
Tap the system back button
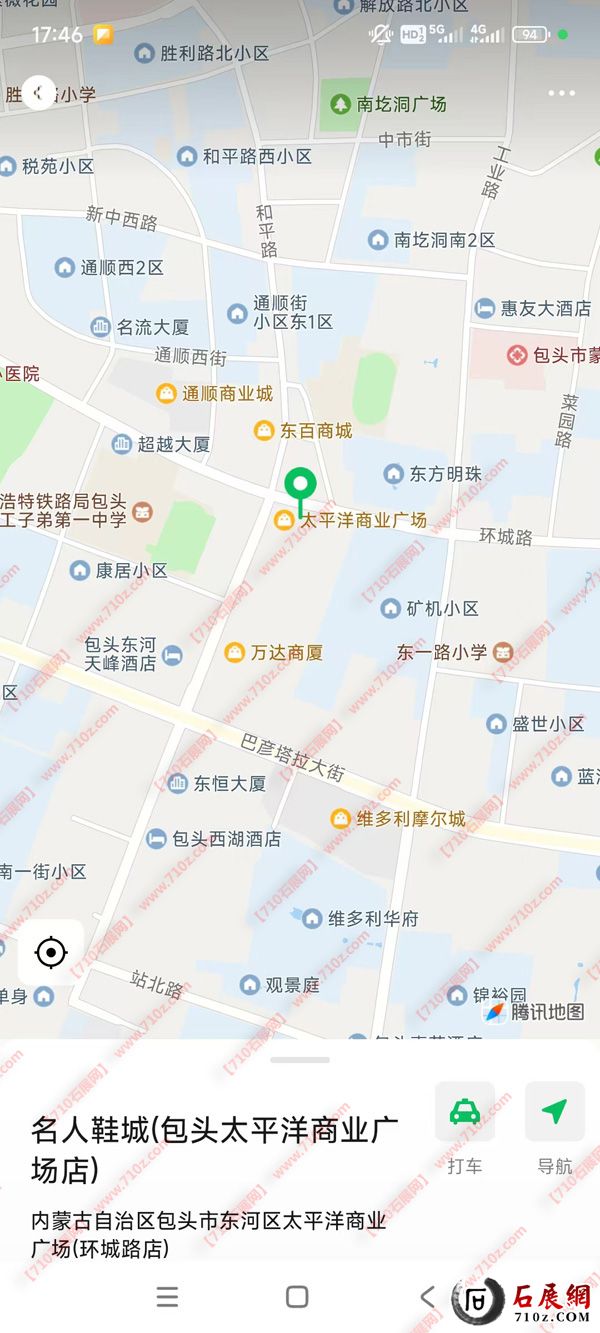[427, 1297]
